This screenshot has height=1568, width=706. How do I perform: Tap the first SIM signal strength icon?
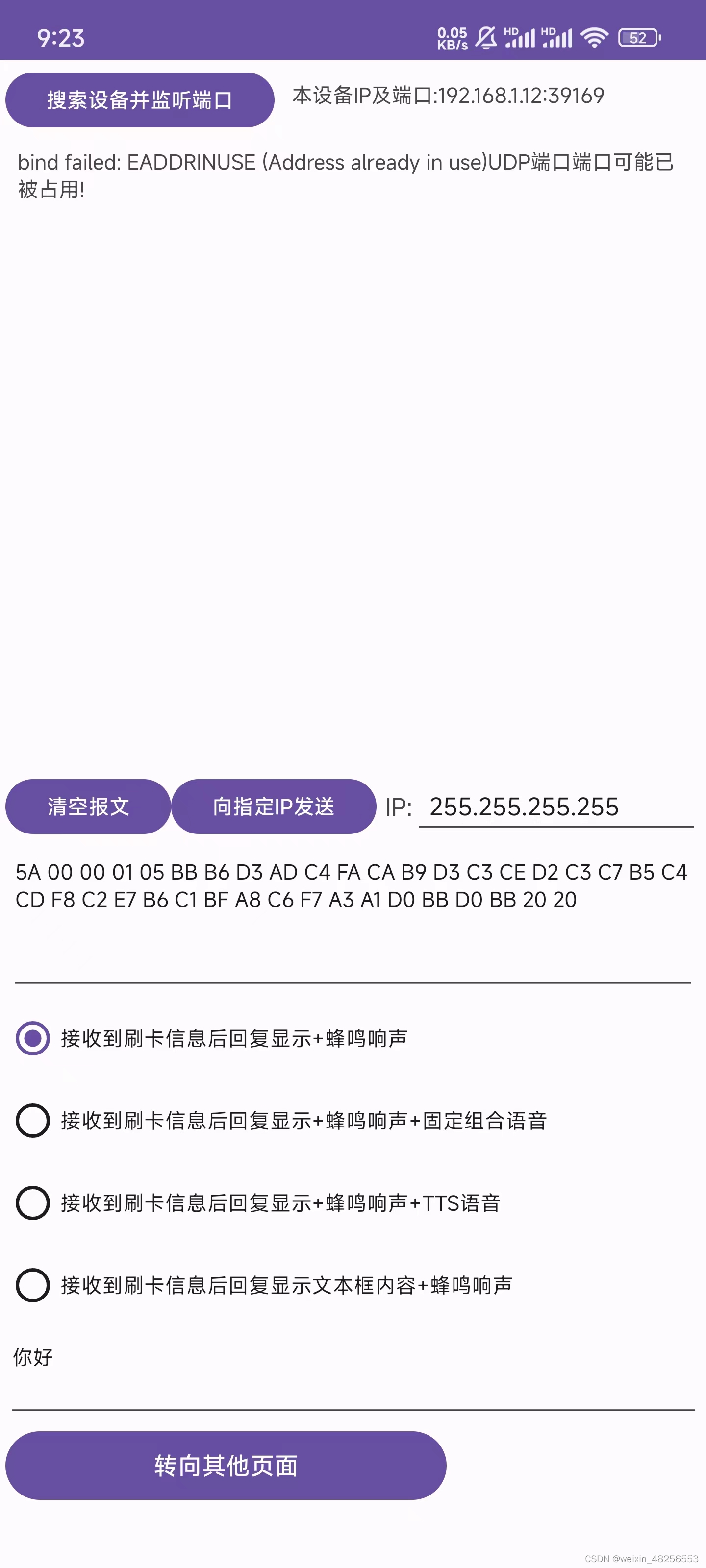coord(519,38)
